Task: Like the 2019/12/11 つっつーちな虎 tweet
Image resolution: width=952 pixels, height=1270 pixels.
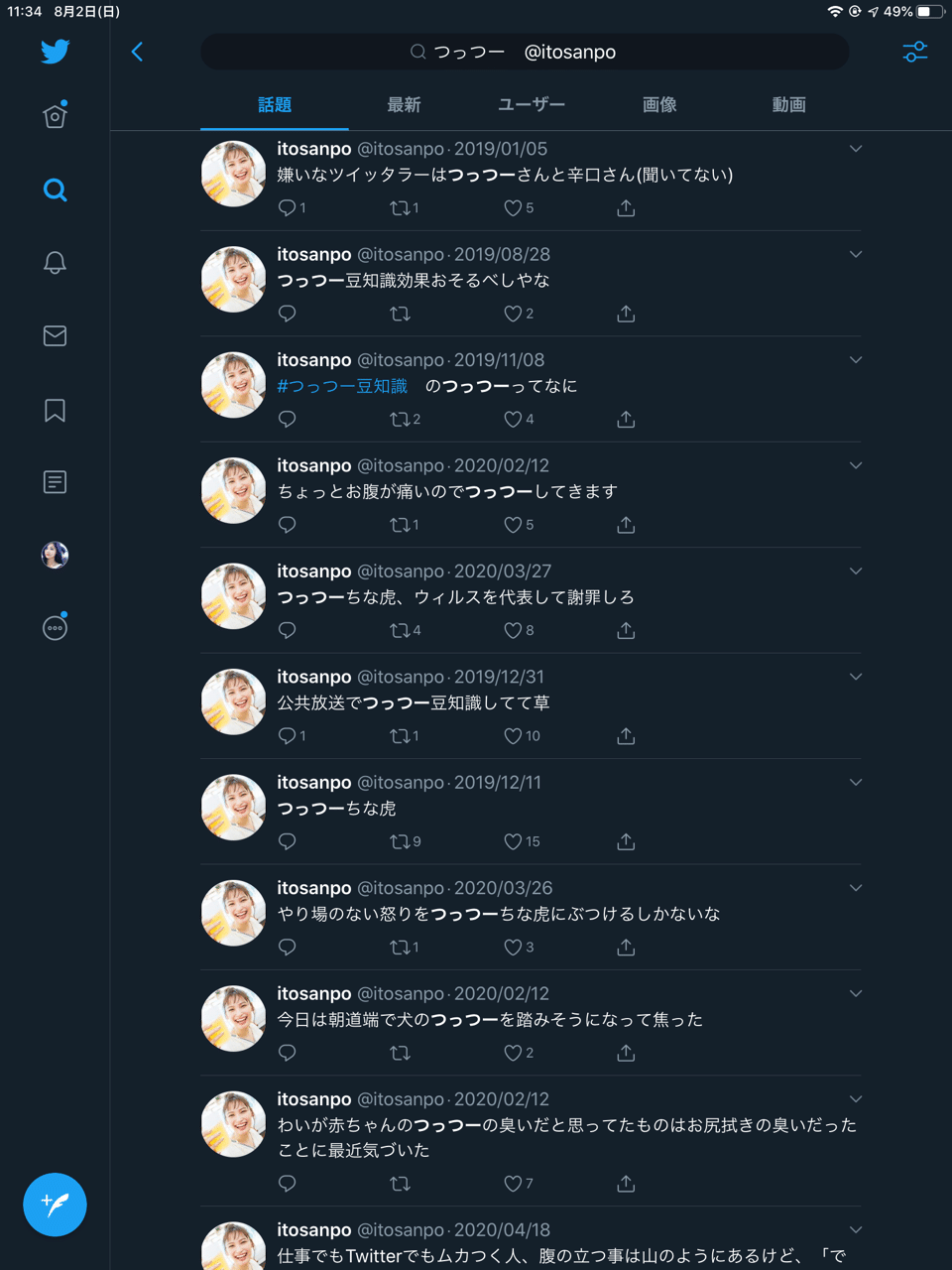Action: [513, 841]
